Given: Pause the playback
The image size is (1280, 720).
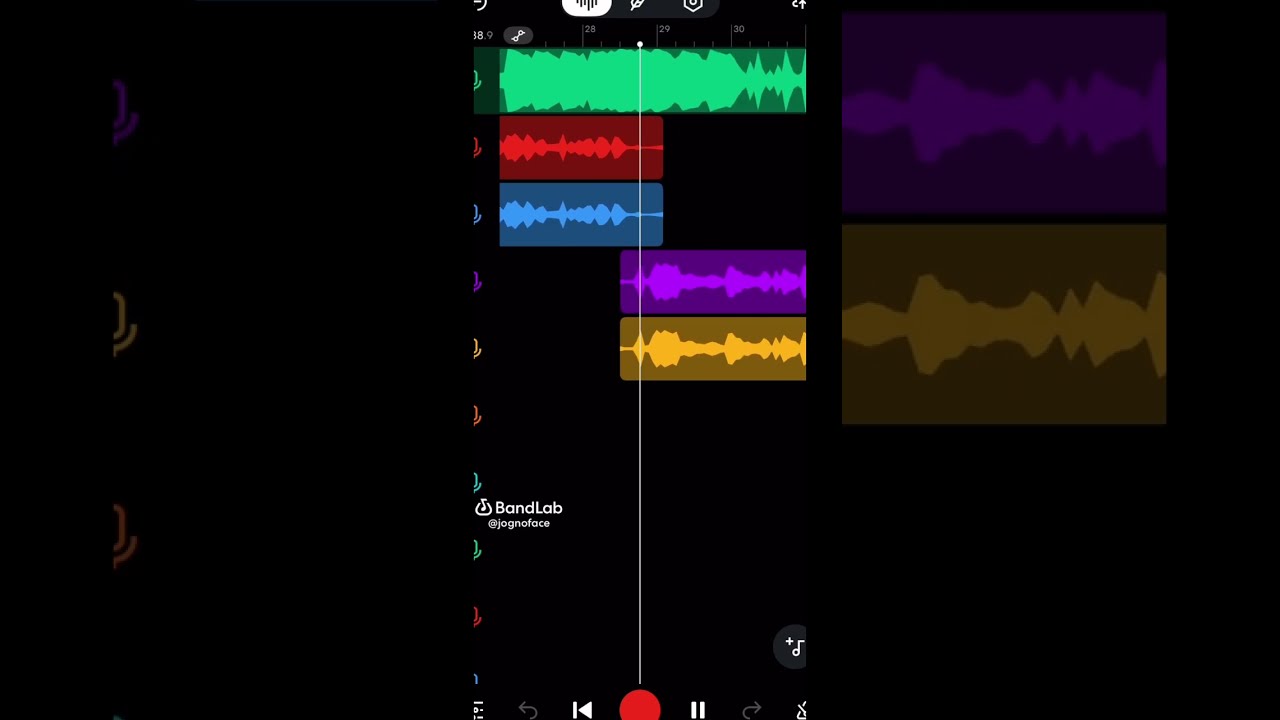Looking at the screenshot, I should [697, 710].
